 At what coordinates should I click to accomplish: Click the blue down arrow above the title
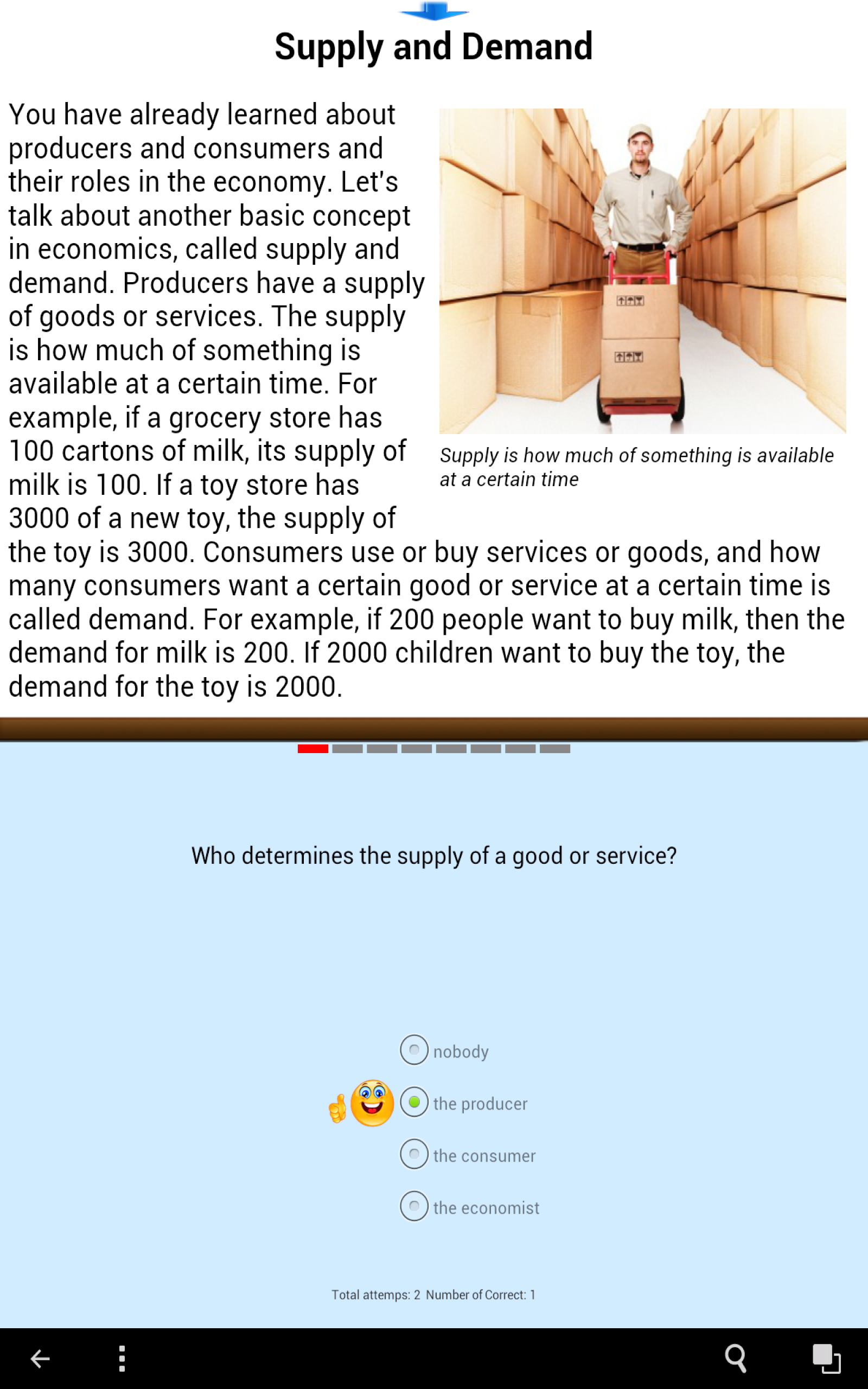tap(434, 10)
